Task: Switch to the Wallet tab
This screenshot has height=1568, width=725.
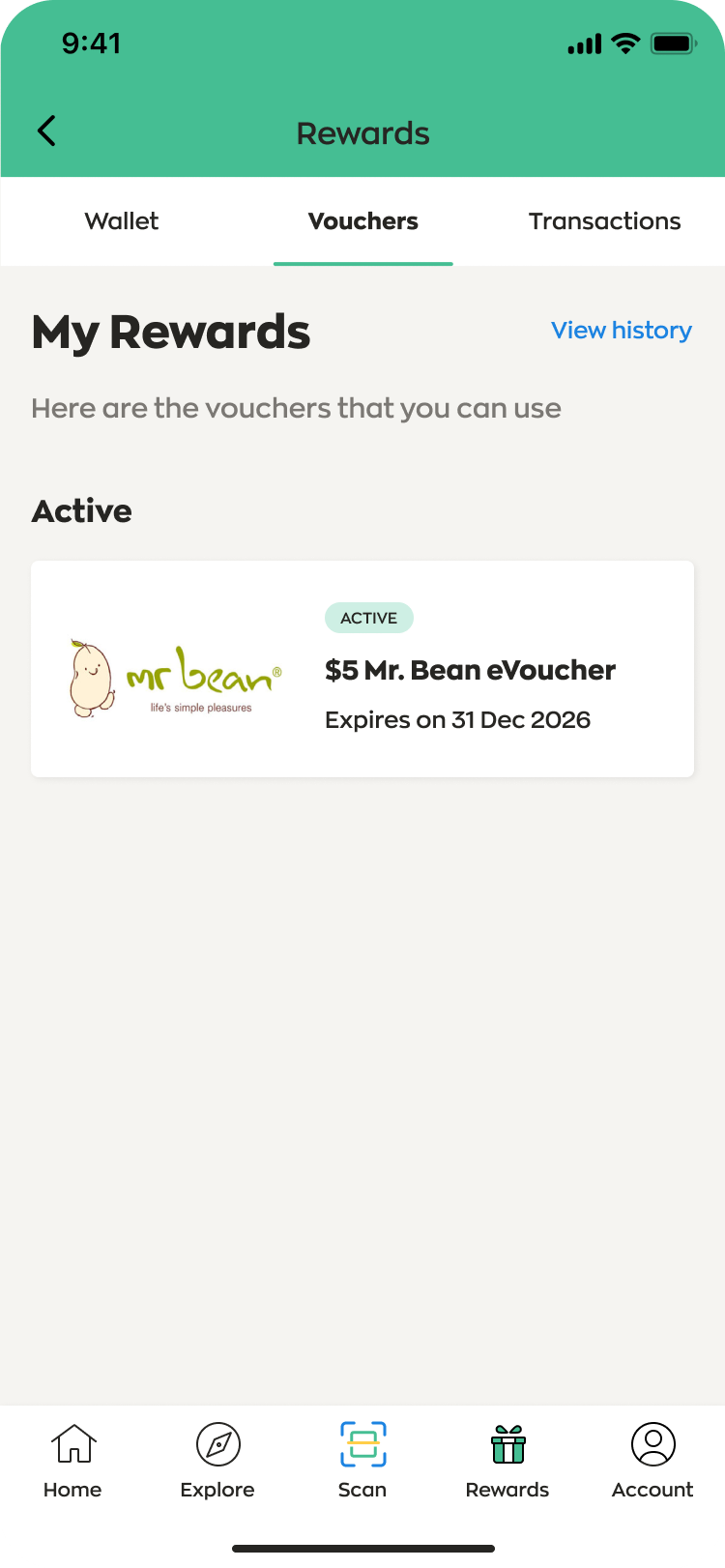Action: 122,221
